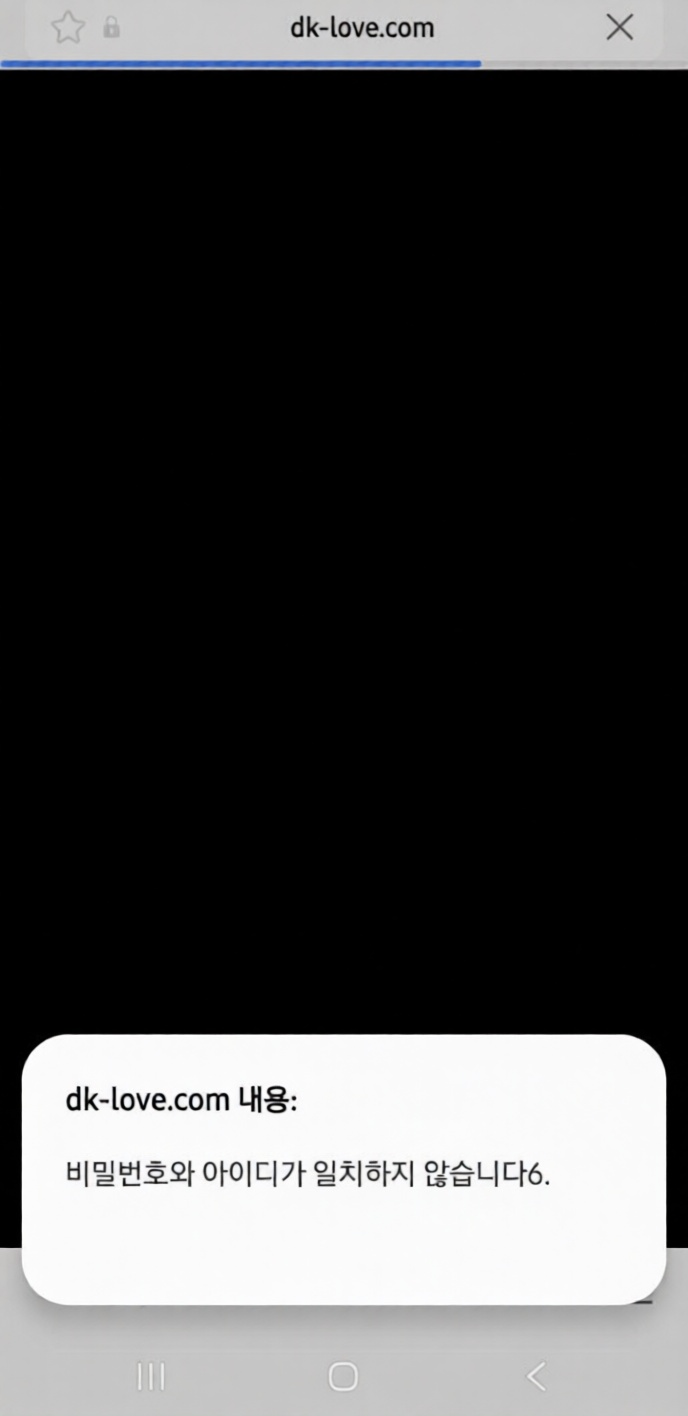View site security via the lock icon
Viewport: 688px width, 1416px height.
click(111, 28)
